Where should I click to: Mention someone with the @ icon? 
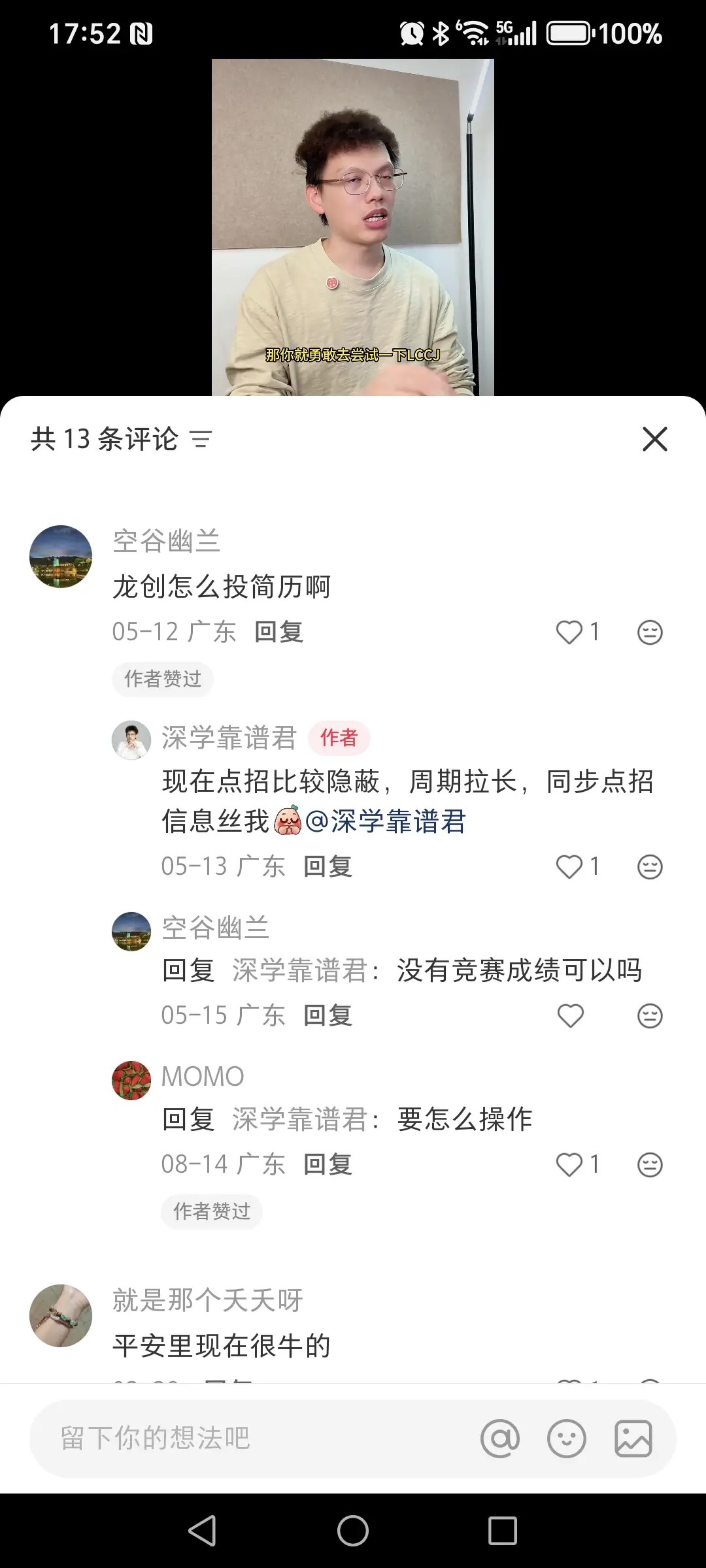point(500,1439)
